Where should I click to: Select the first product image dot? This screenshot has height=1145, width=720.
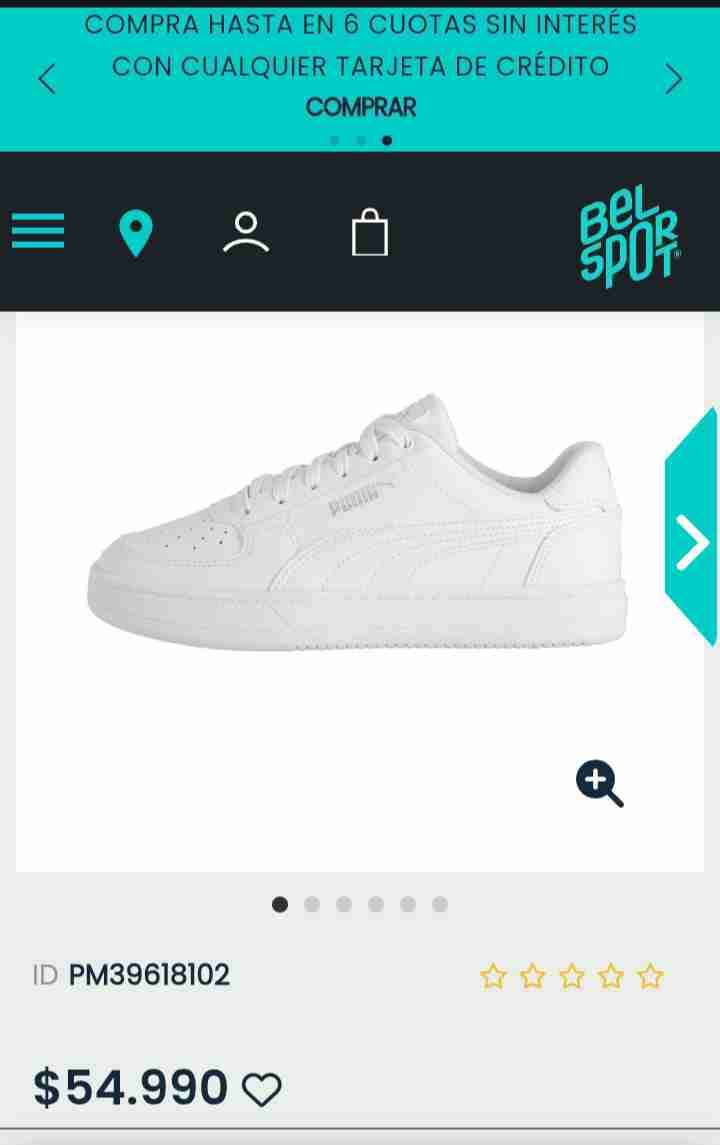(278, 903)
